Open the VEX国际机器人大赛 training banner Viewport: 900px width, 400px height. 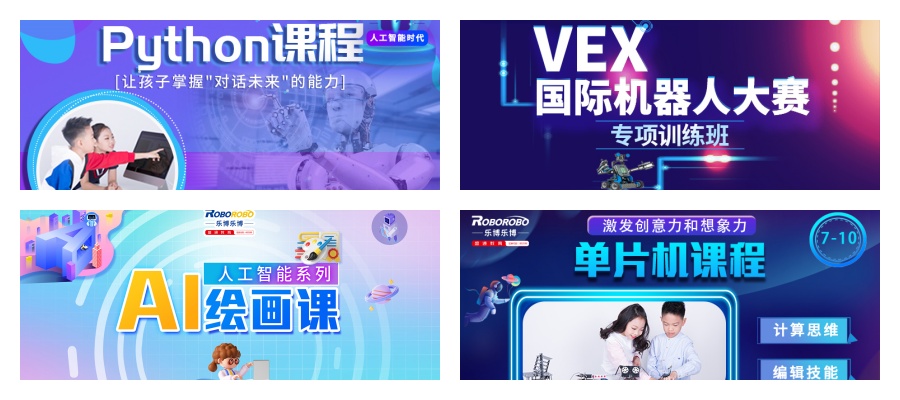pyautogui.click(x=670, y=105)
